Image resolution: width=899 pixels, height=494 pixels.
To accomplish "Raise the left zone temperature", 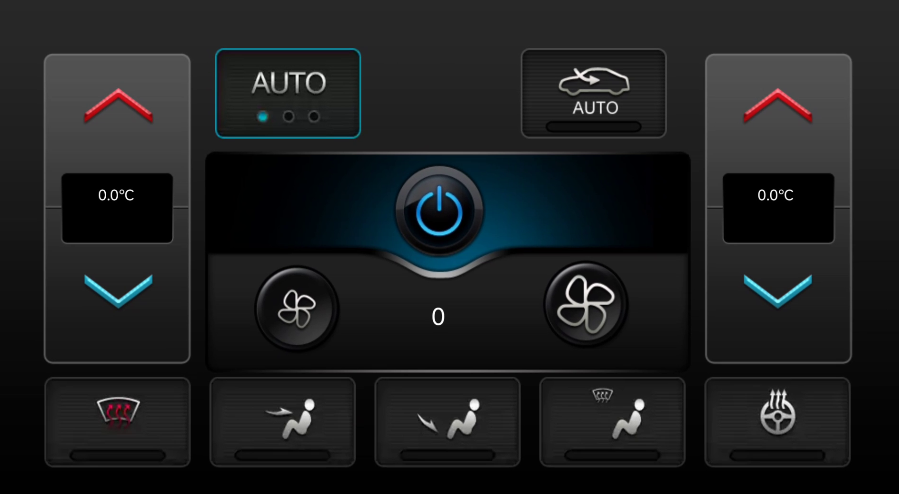I will coord(117,105).
